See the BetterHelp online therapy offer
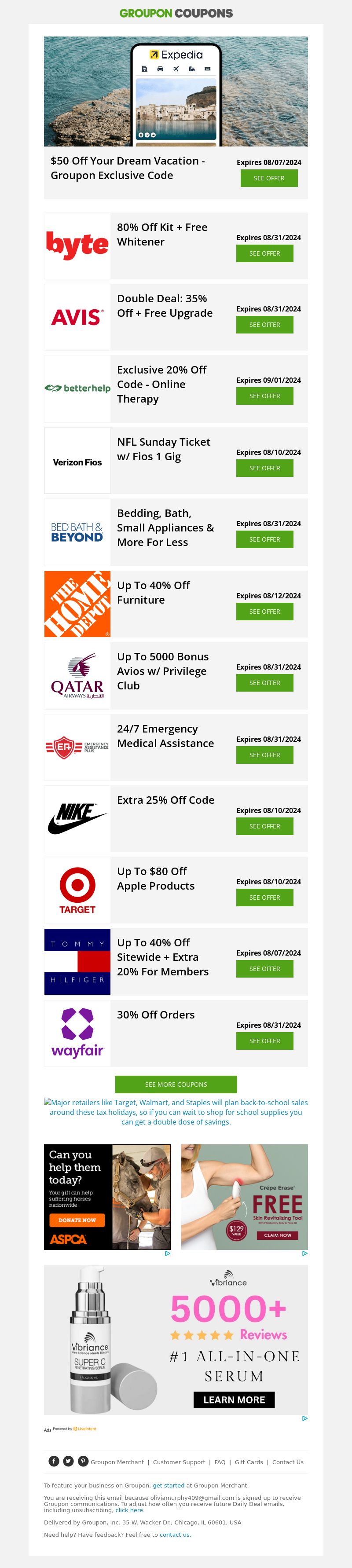352x1568 pixels. coord(264,396)
